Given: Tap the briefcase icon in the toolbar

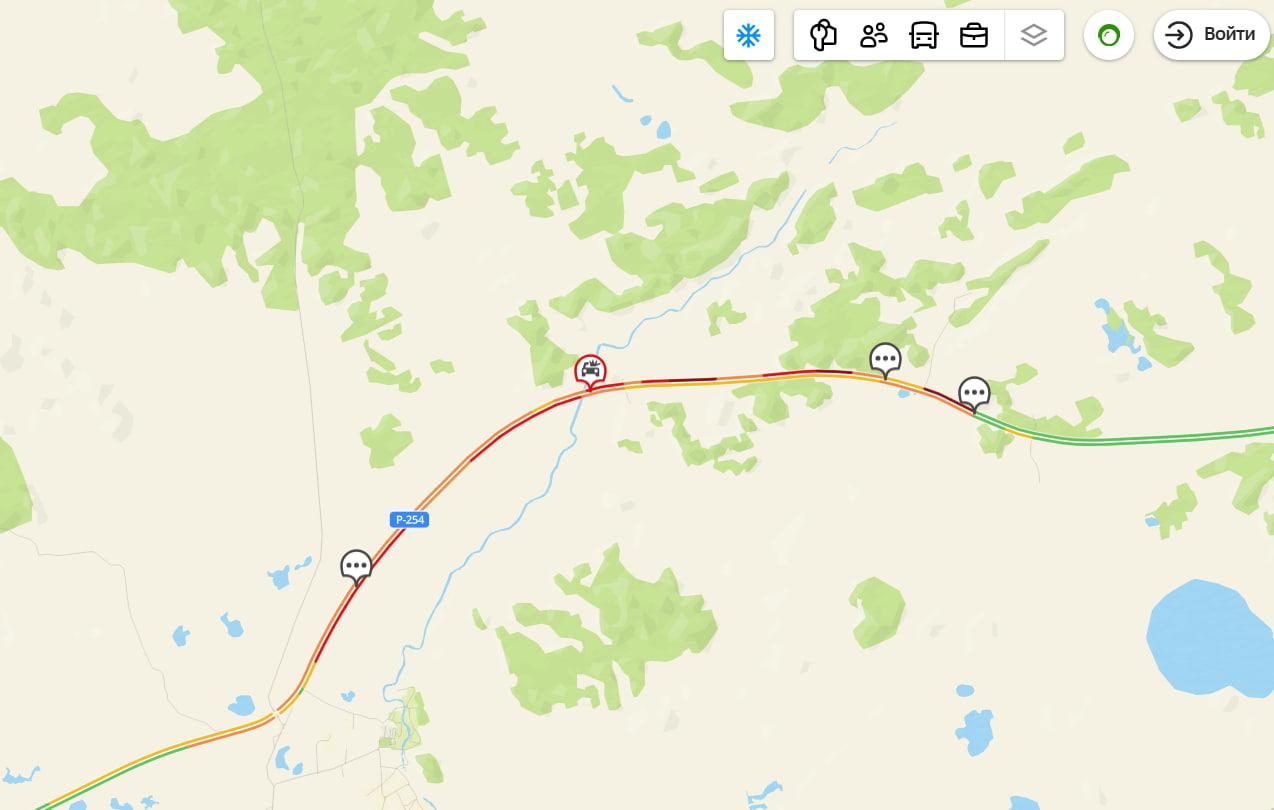Looking at the screenshot, I should (x=973, y=36).
